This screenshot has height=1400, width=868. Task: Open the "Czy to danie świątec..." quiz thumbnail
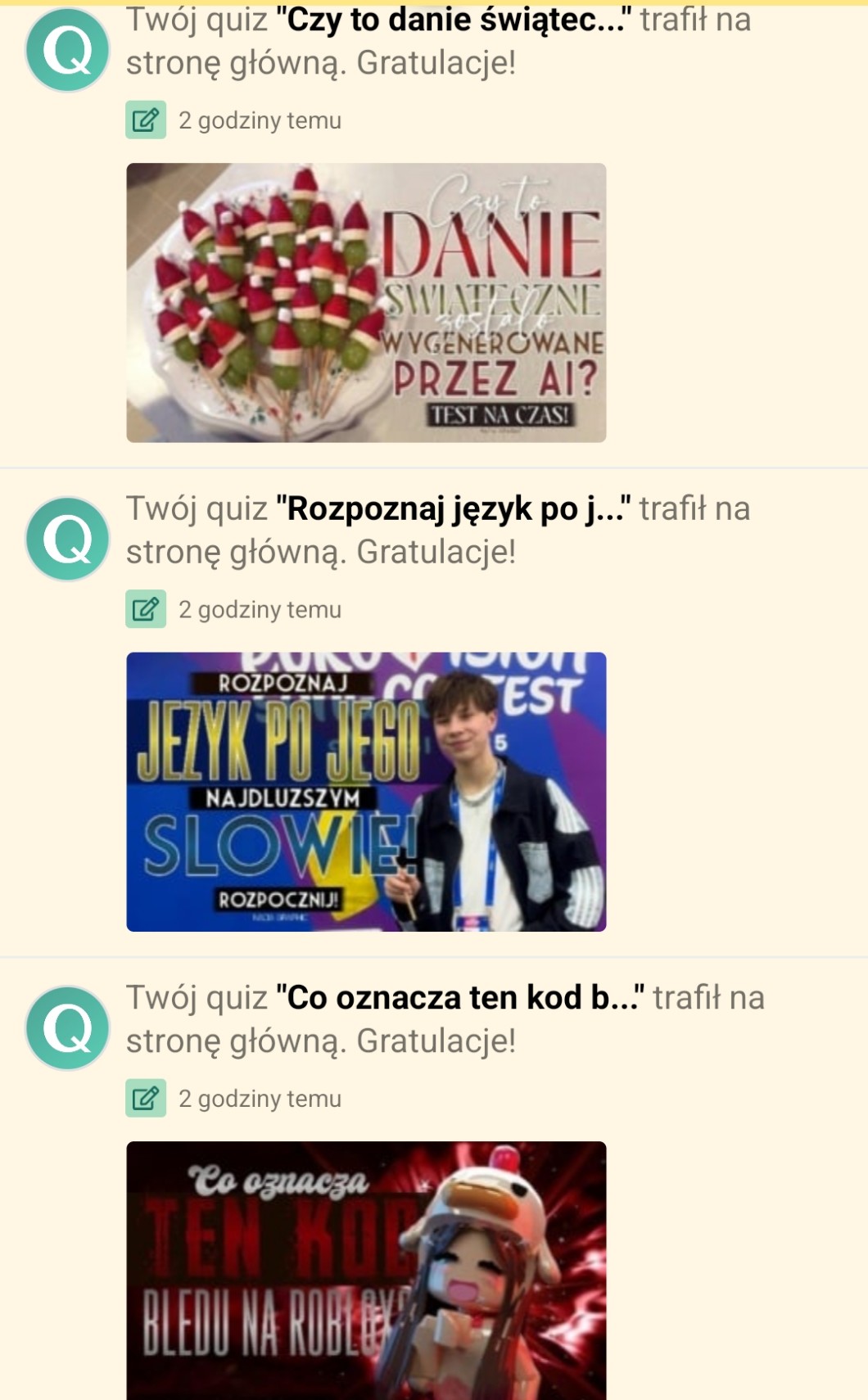click(366, 302)
